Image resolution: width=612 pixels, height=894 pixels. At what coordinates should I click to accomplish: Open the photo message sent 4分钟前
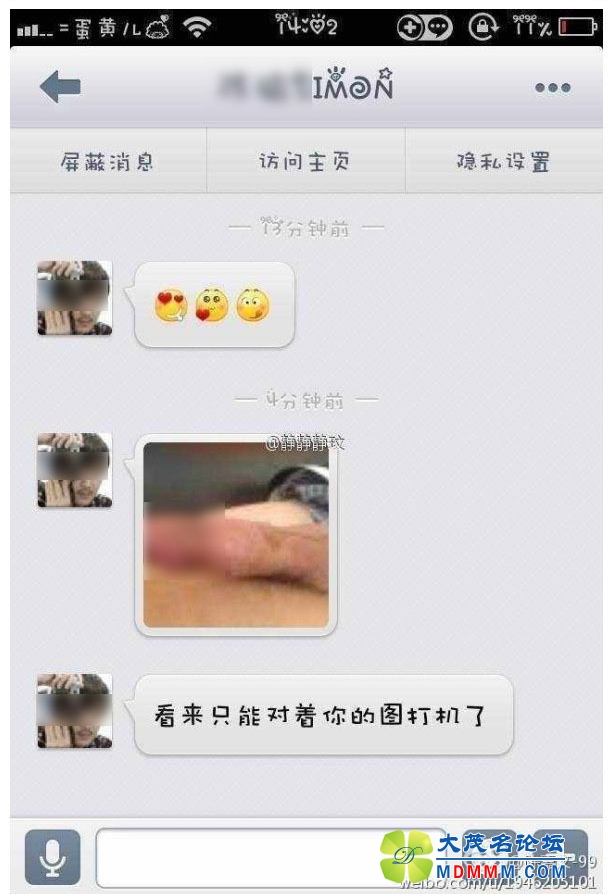[236, 536]
